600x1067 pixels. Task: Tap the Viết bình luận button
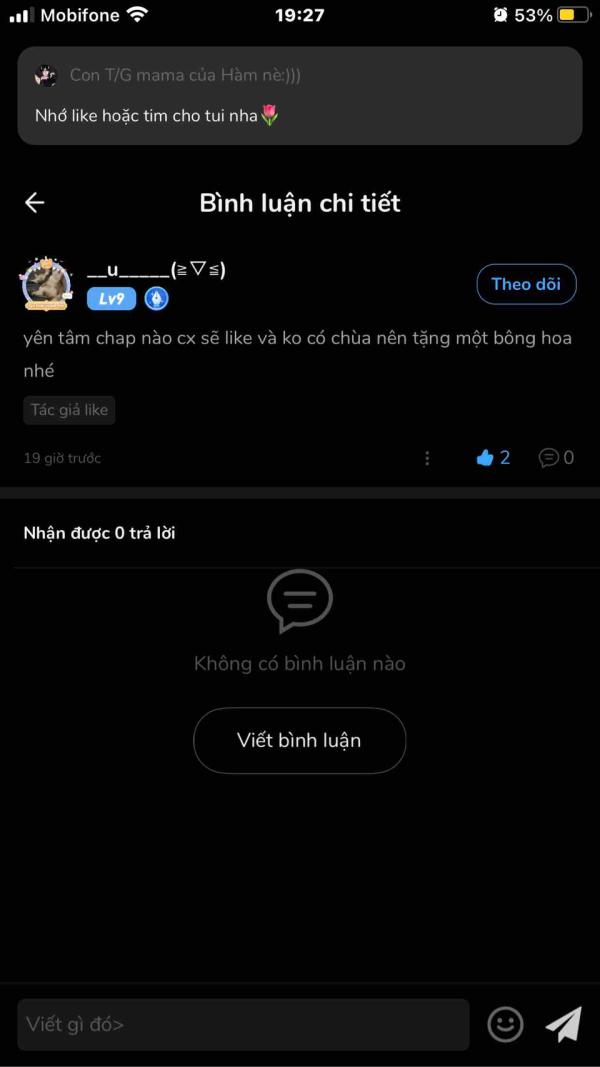pos(299,741)
